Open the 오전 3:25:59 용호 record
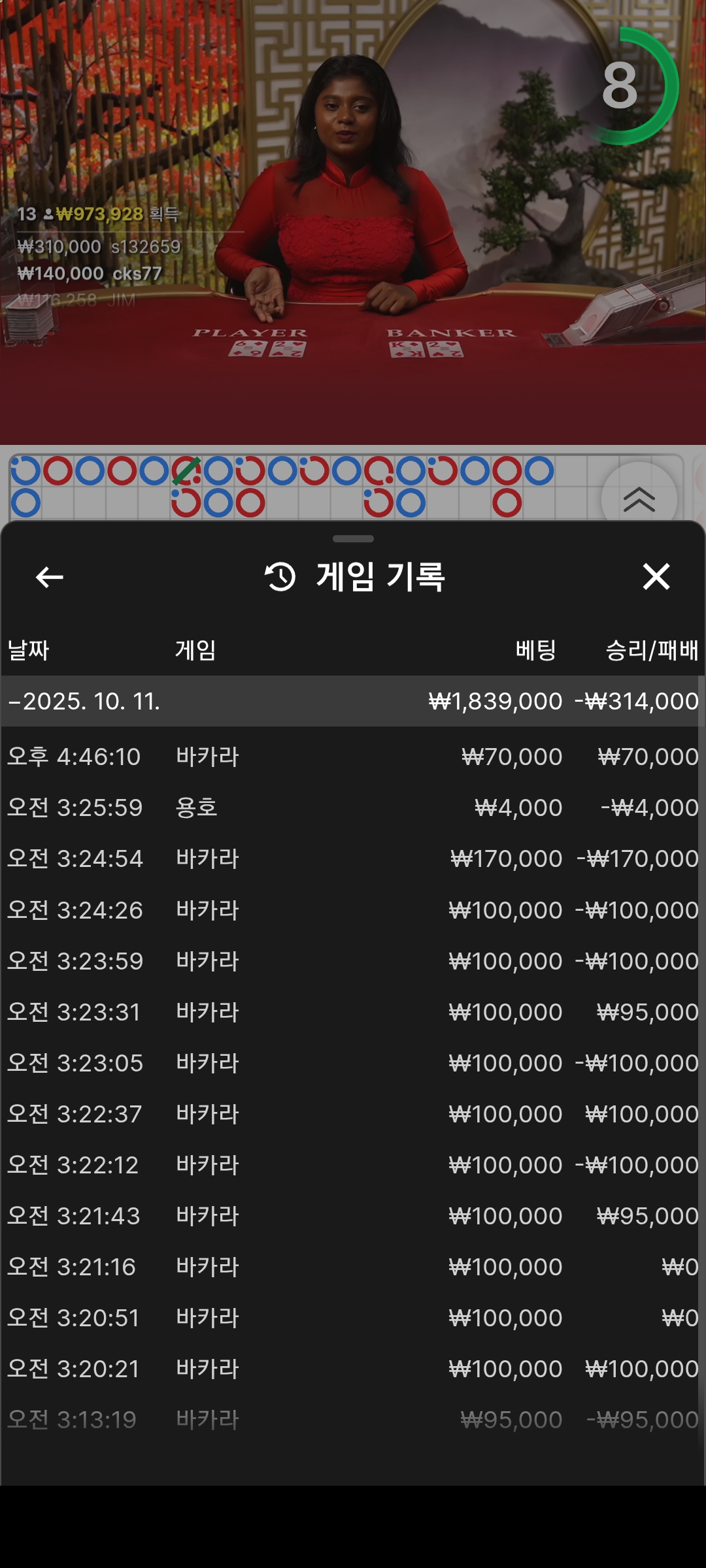The image size is (706, 1568). pos(353,808)
